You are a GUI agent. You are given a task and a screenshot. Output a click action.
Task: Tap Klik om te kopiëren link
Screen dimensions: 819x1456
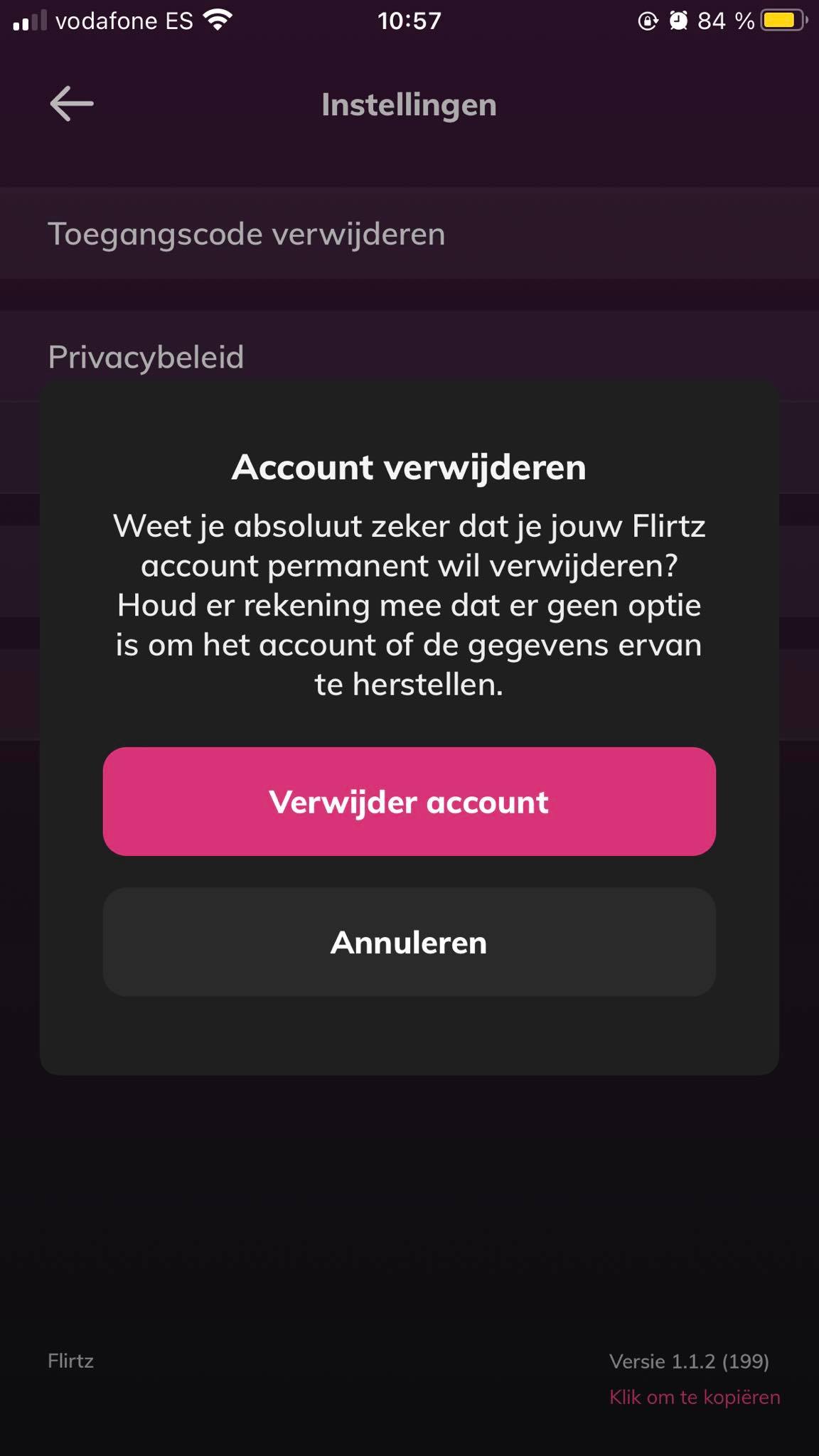click(695, 1397)
